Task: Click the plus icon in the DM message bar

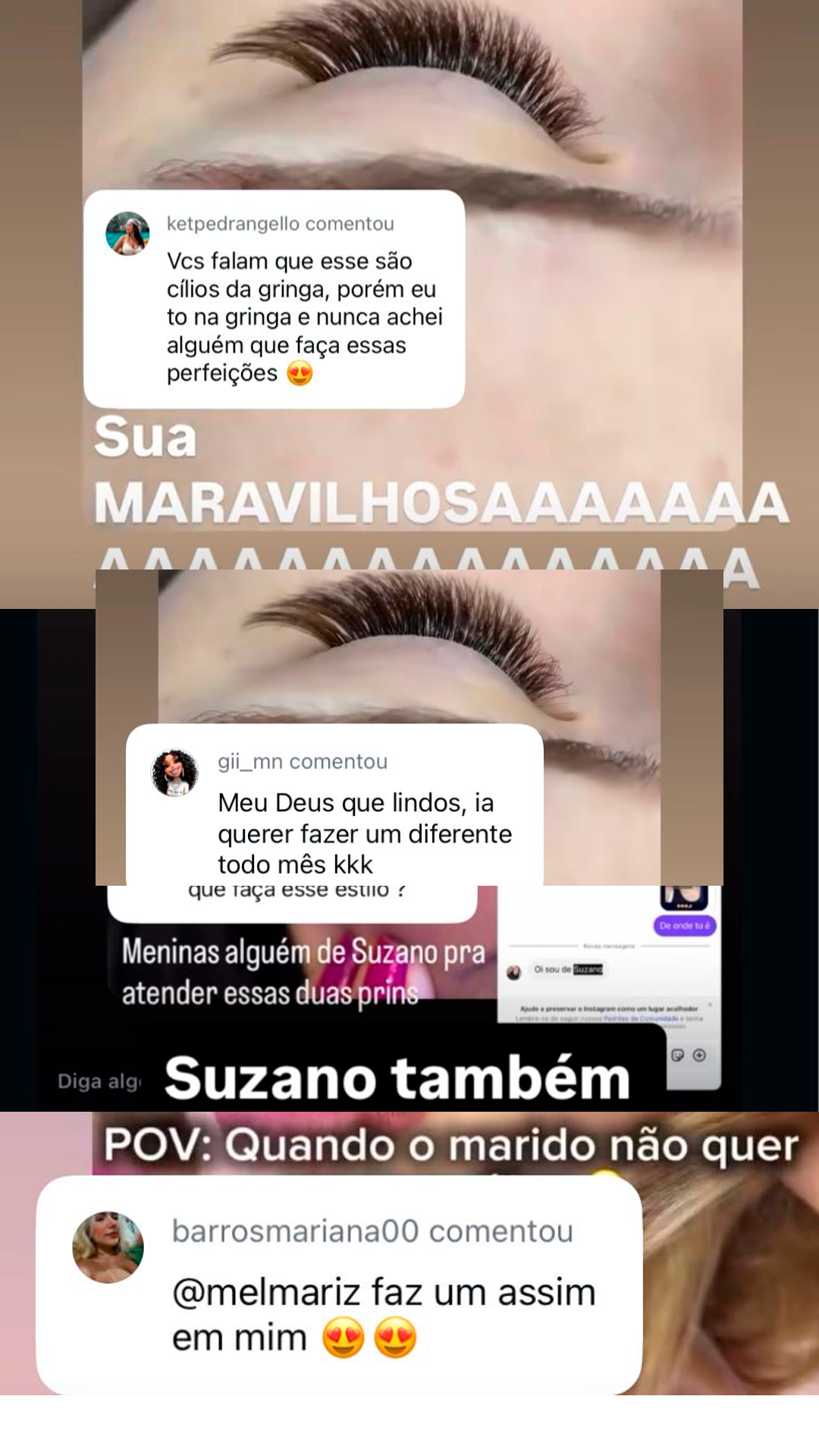Action: tap(700, 1055)
